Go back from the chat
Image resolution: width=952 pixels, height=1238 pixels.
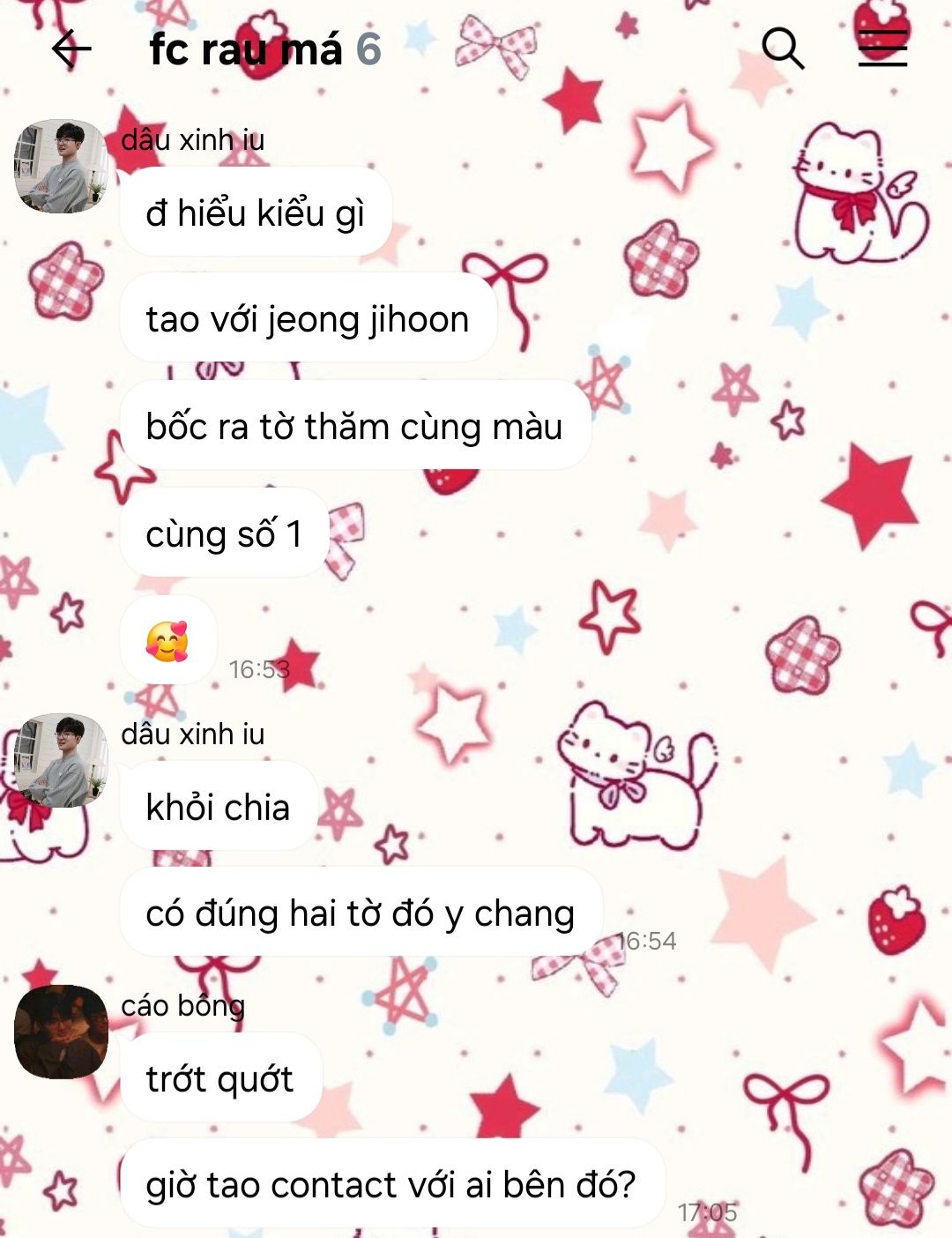click(x=71, y=49)
